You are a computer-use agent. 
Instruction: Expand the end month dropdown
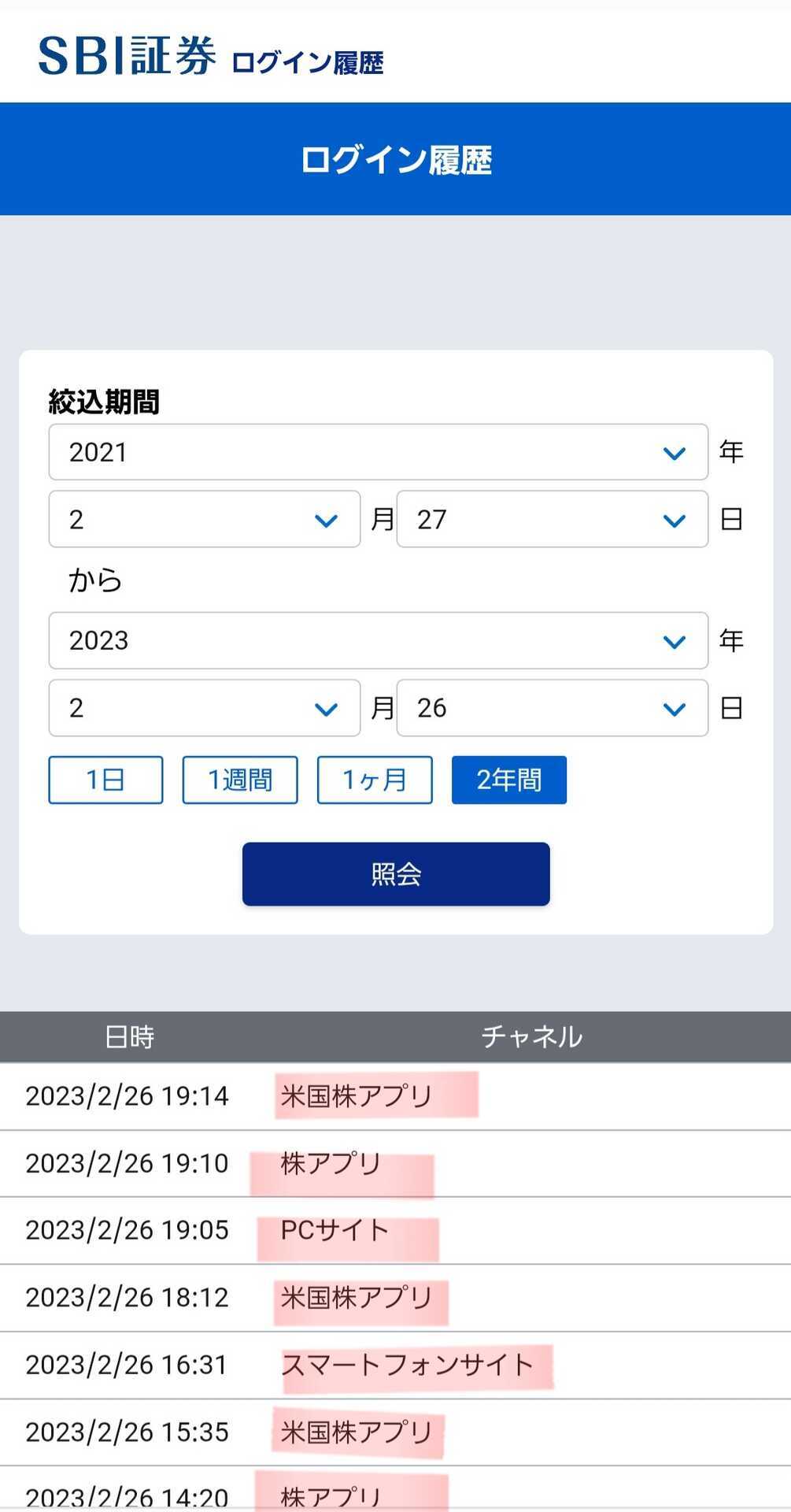click(204, 708)
